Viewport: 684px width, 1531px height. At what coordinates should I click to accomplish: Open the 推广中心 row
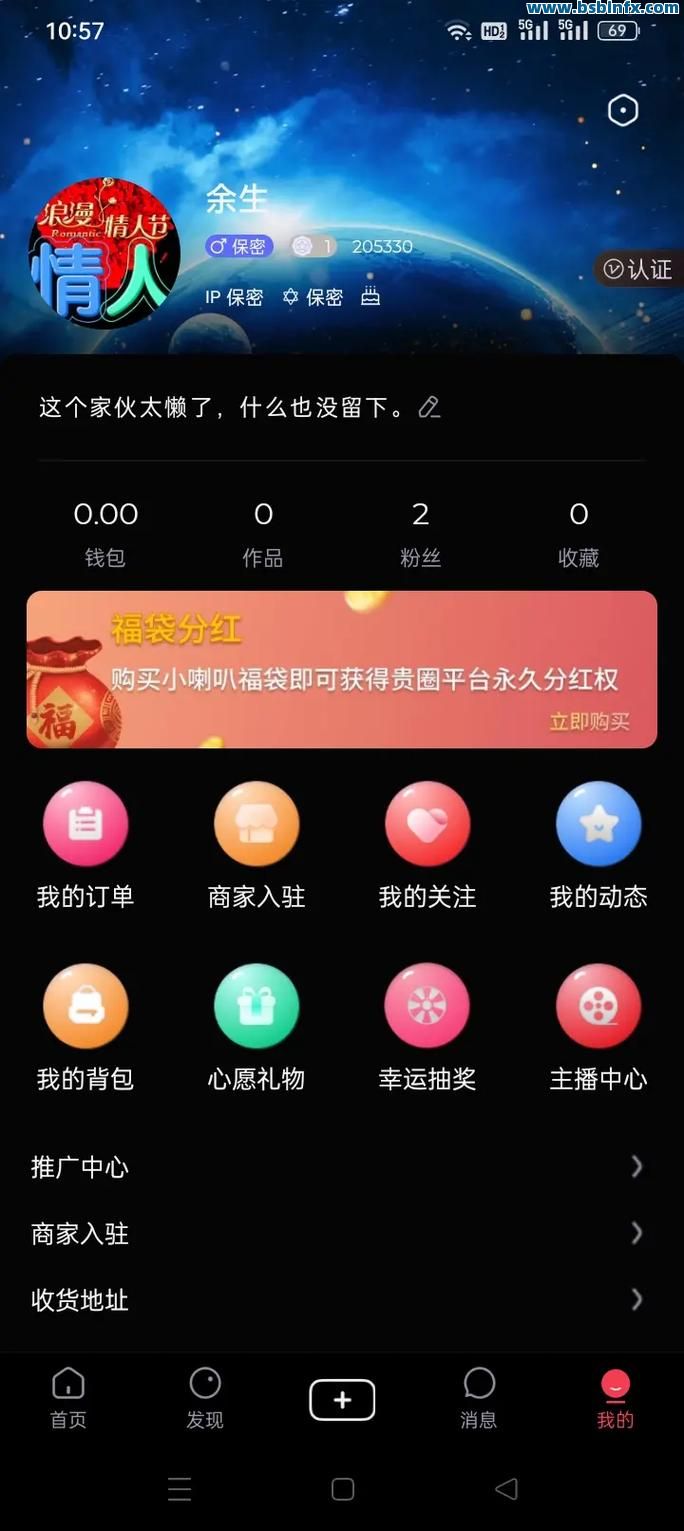[342, 1167]
